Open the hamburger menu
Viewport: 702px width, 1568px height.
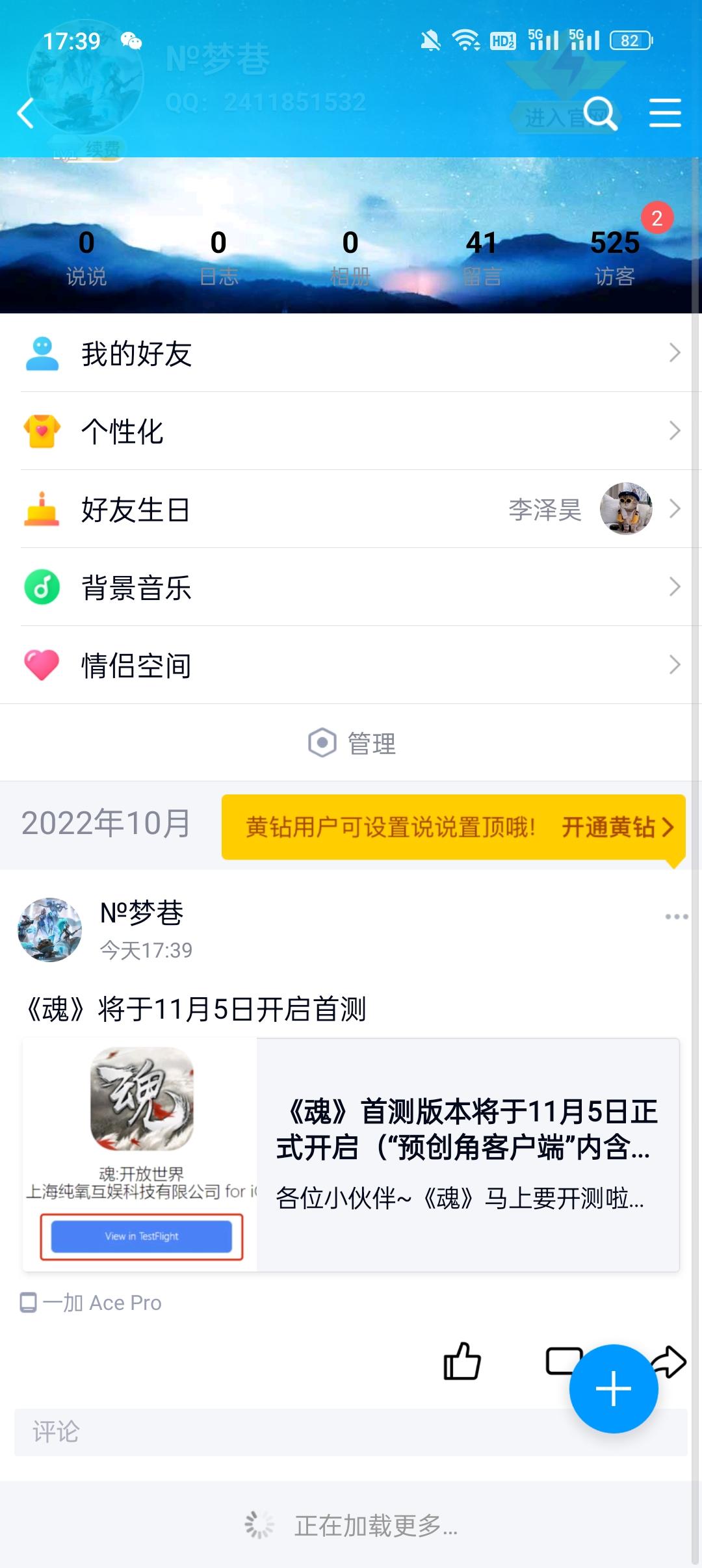665,114
